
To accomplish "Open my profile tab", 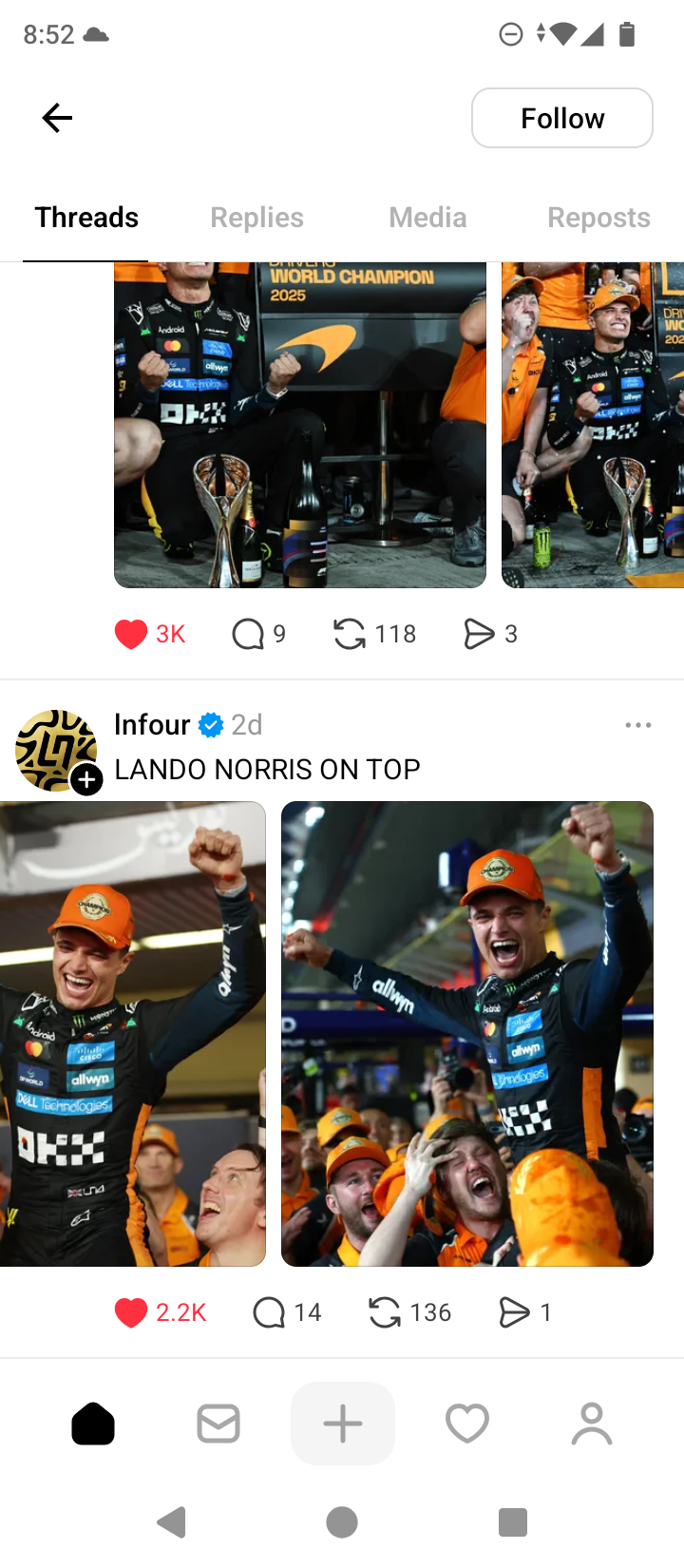I will tap(592, 1424).
